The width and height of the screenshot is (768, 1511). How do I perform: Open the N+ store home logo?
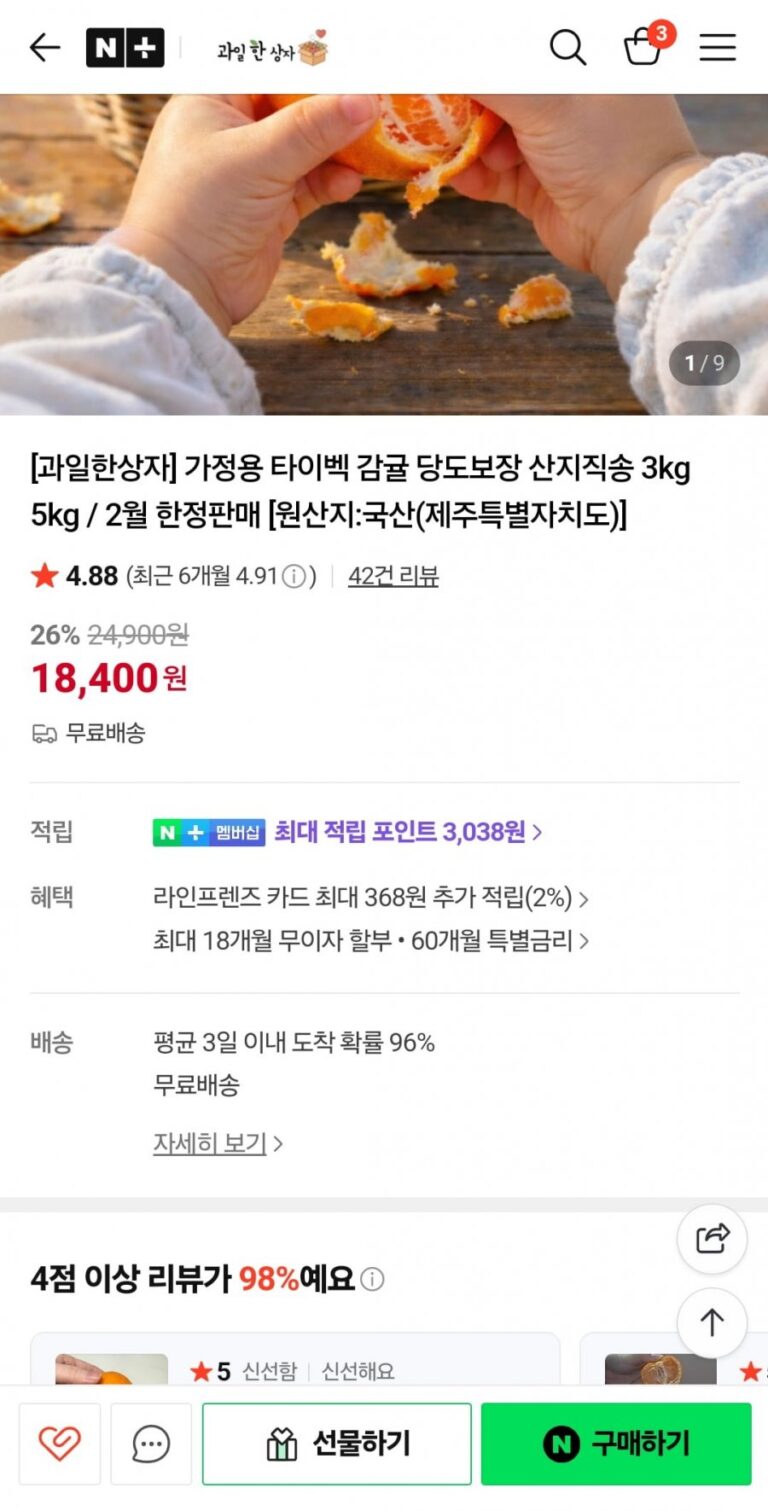pos(124,47)
